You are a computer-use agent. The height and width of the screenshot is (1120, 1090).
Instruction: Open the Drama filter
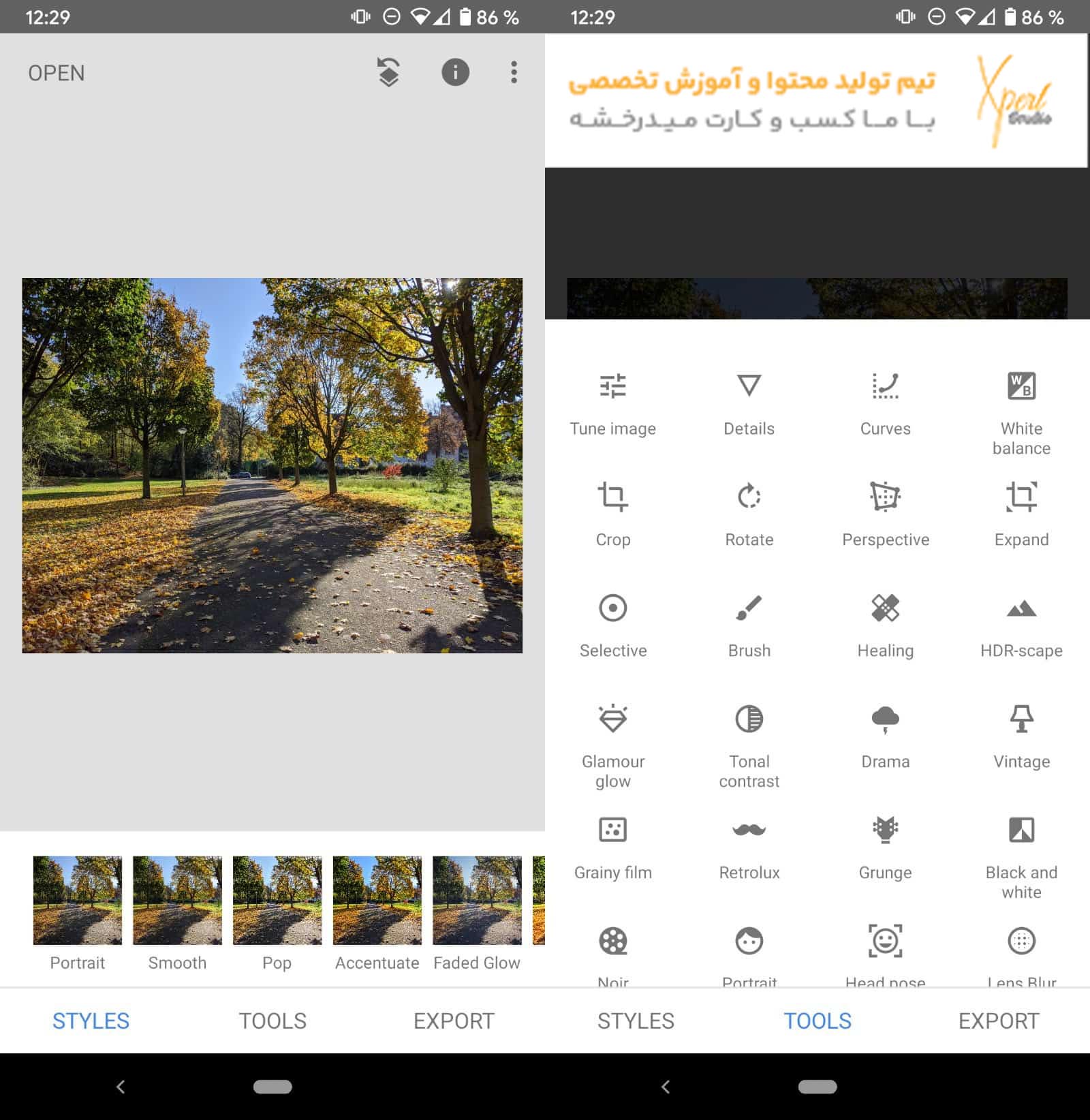coord(885,735)
